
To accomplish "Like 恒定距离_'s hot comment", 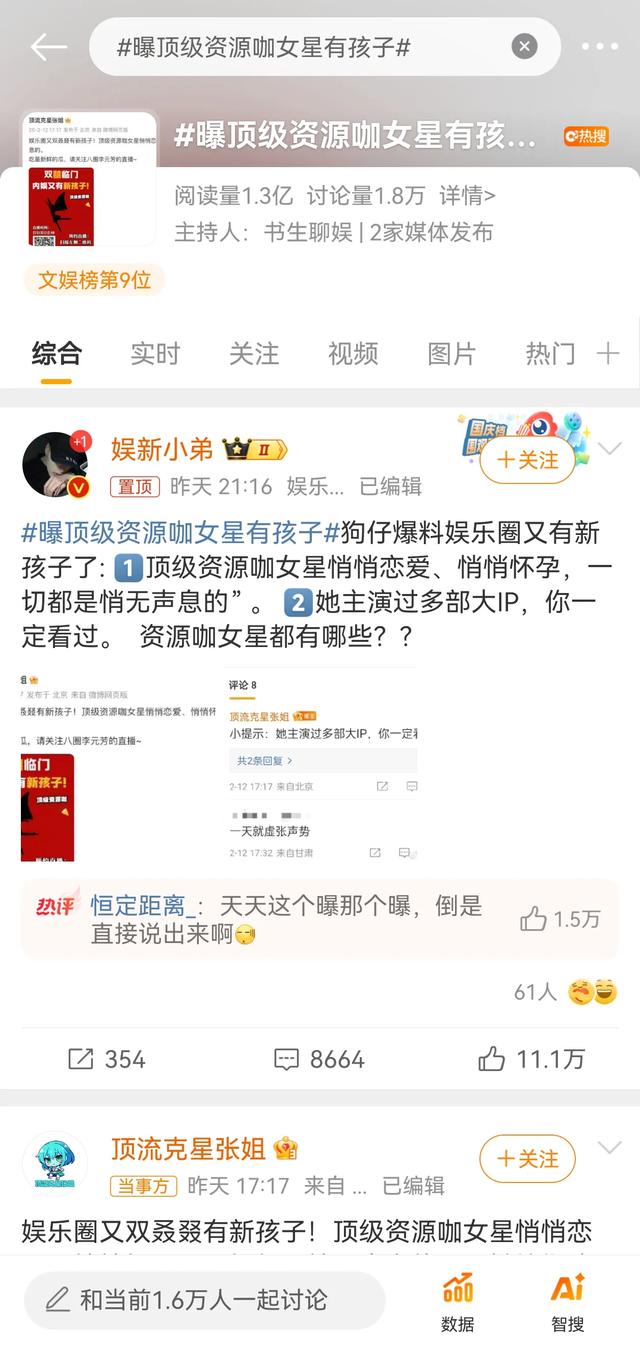I will [x=560, y=919].
